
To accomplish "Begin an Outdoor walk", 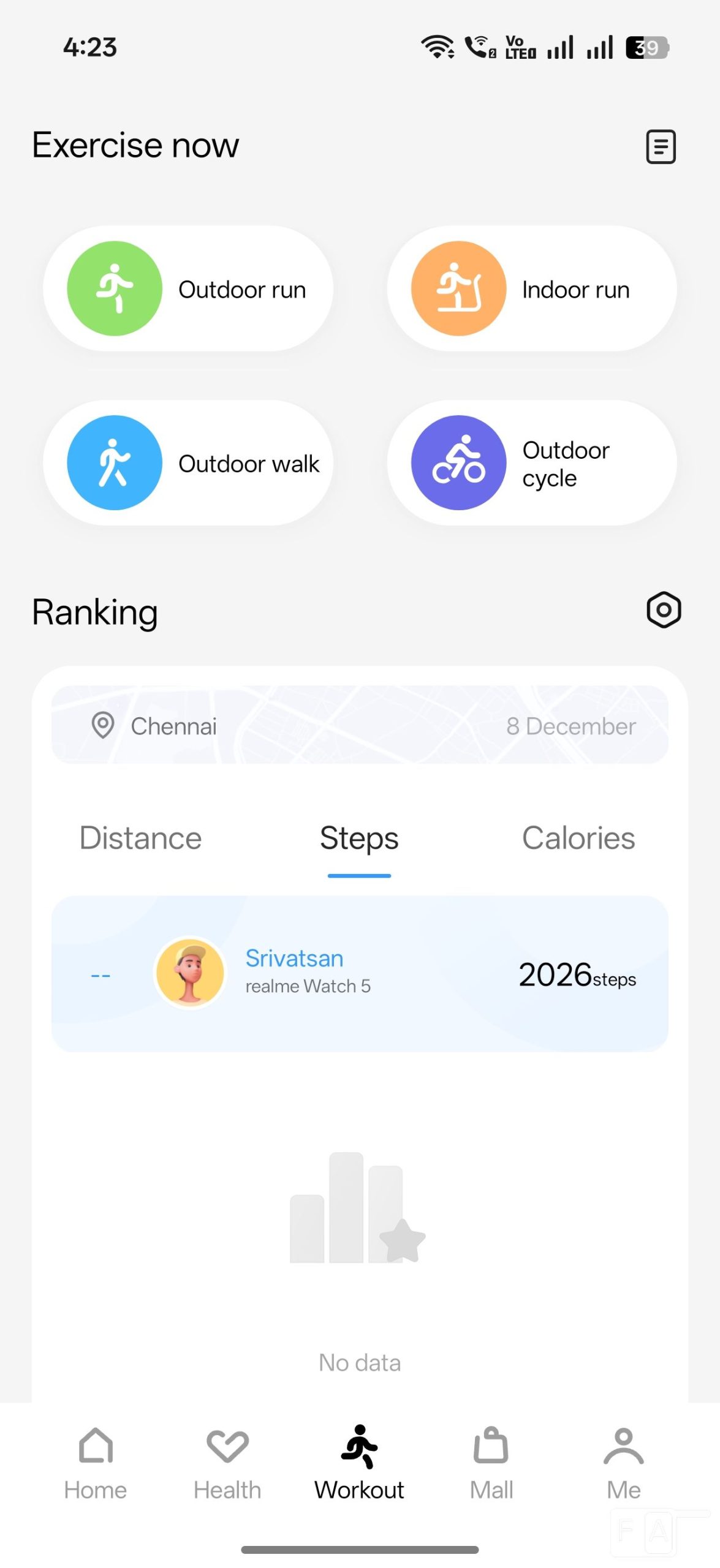I will (x=188, y=463).
